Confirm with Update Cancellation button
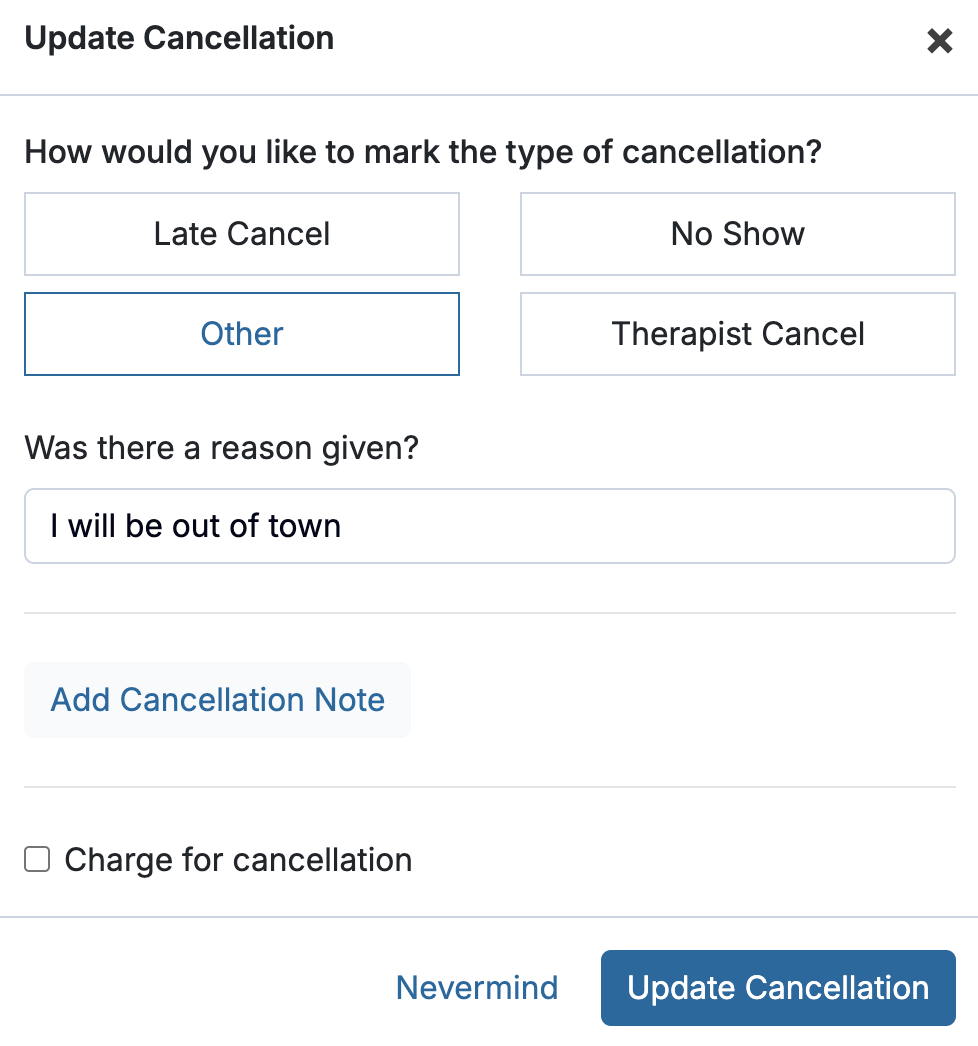The image size is (978, 1046). point(778,988)
